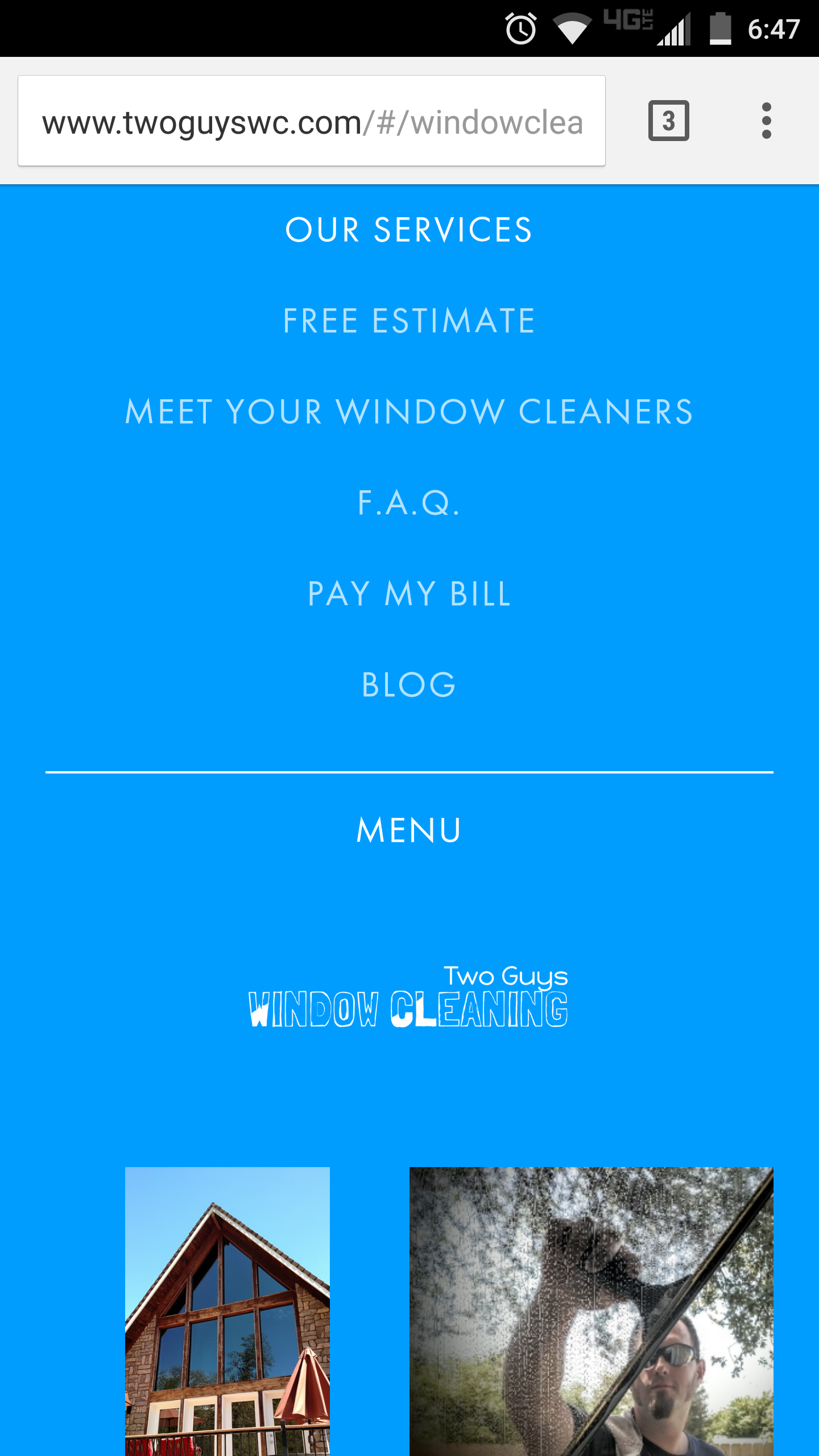The height and width of the screenshot is (1456, 819).
Task: Open the browser tab switcher
Action: click(x=669, y=121)
